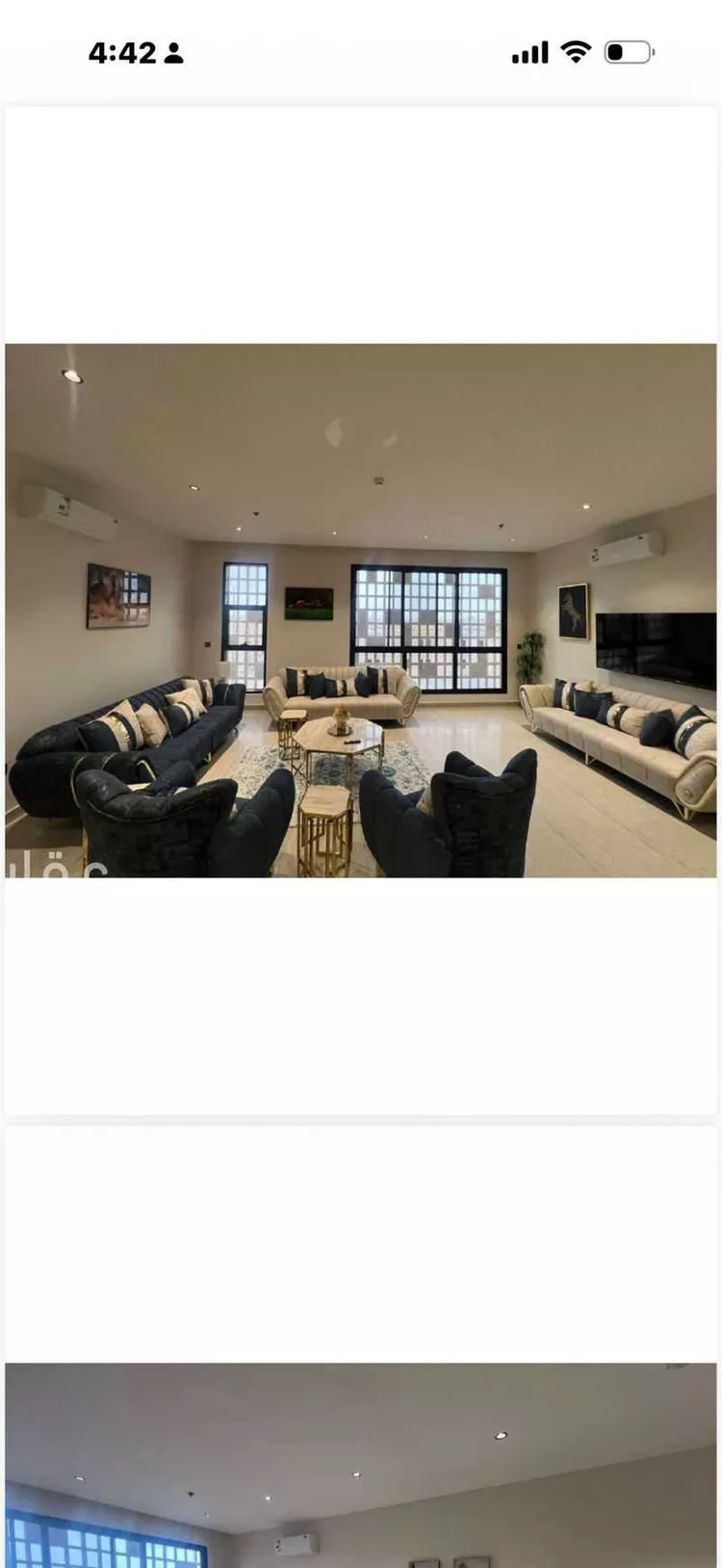The width and height of the screenshot is (722, 1568).
Task: Open the partially visible photo at the bottom
Action: (360, 1464)
